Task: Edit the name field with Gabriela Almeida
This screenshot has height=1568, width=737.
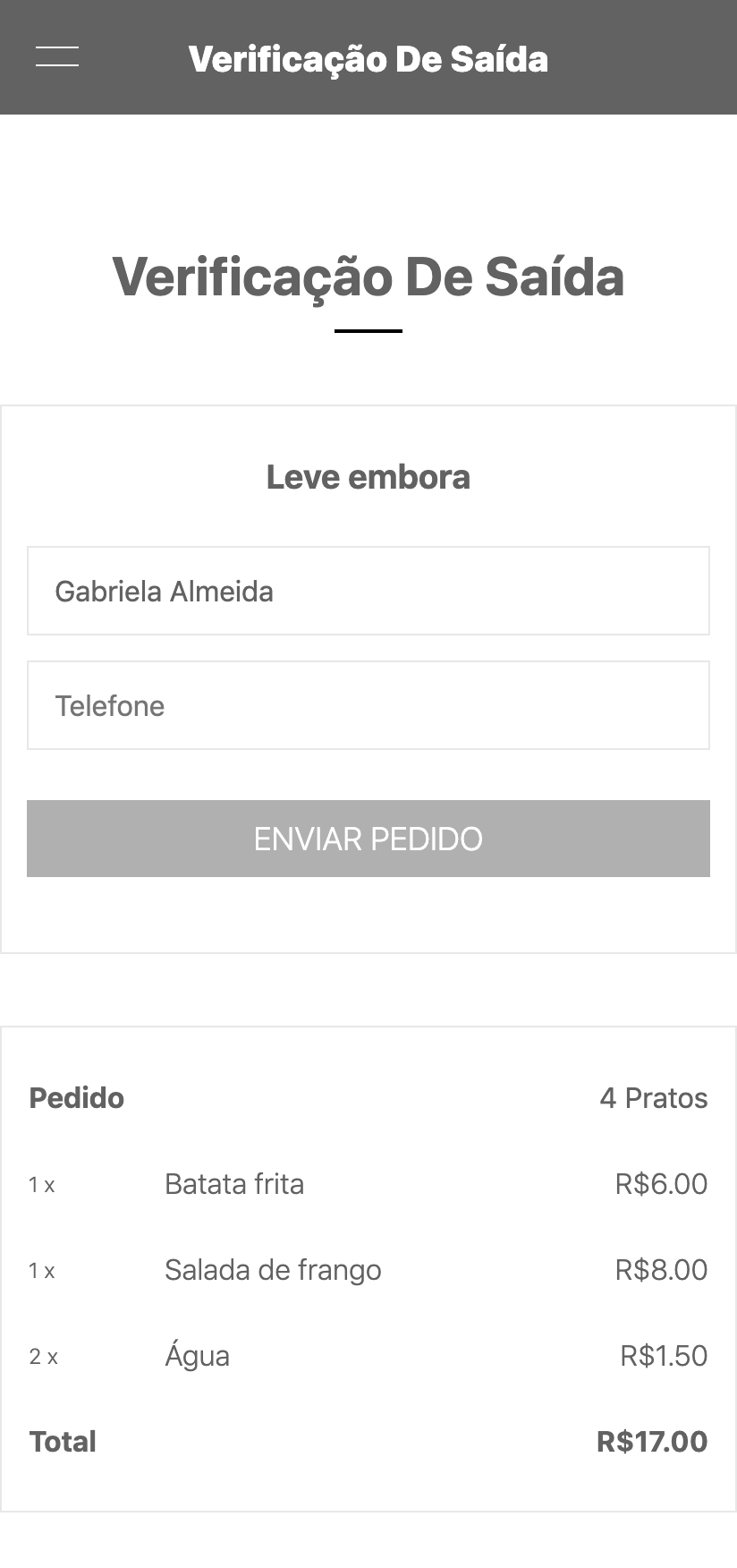Action: (x=368, y=591)
